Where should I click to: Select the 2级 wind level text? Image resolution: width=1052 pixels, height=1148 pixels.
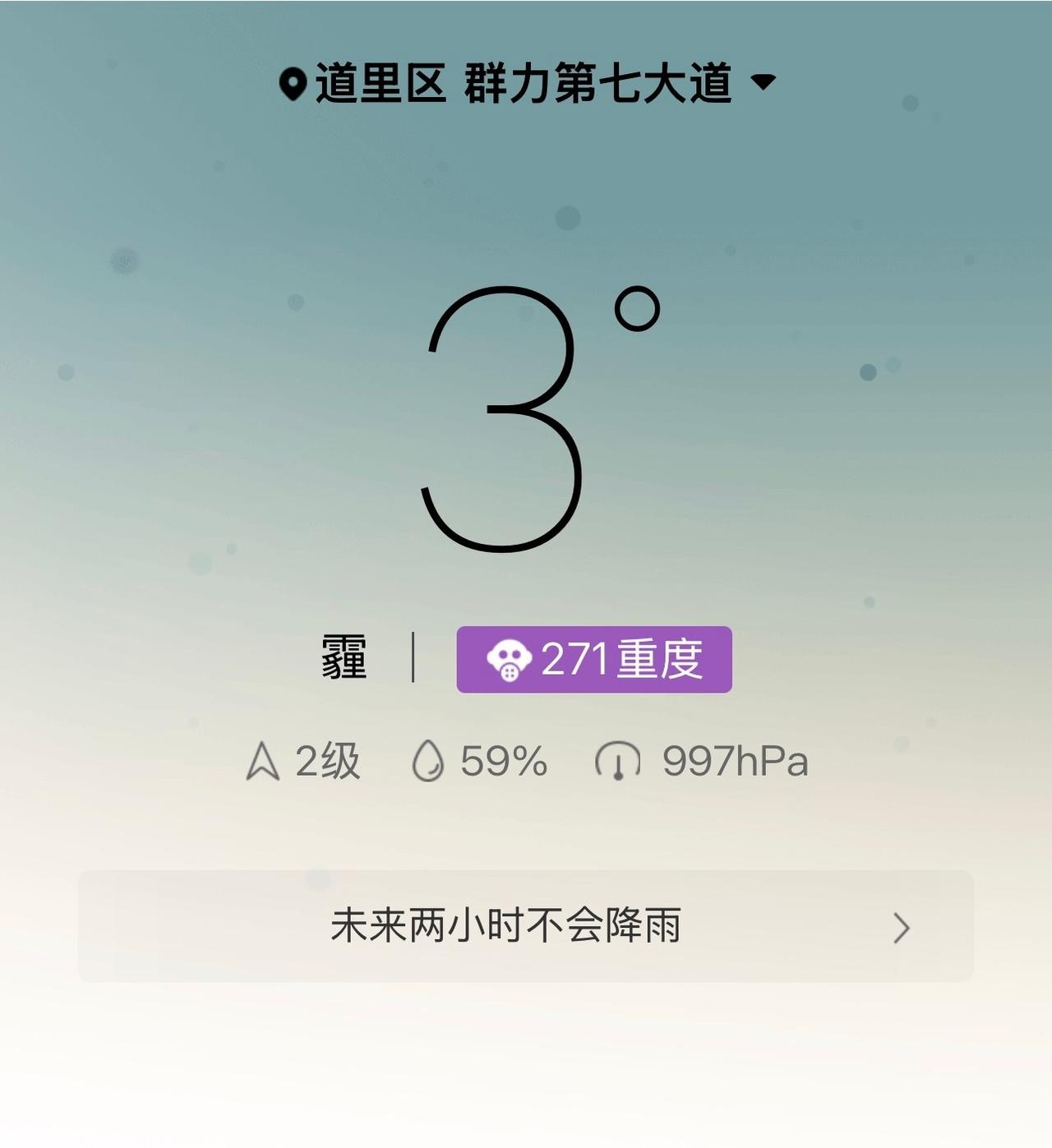tap(328, 761)
